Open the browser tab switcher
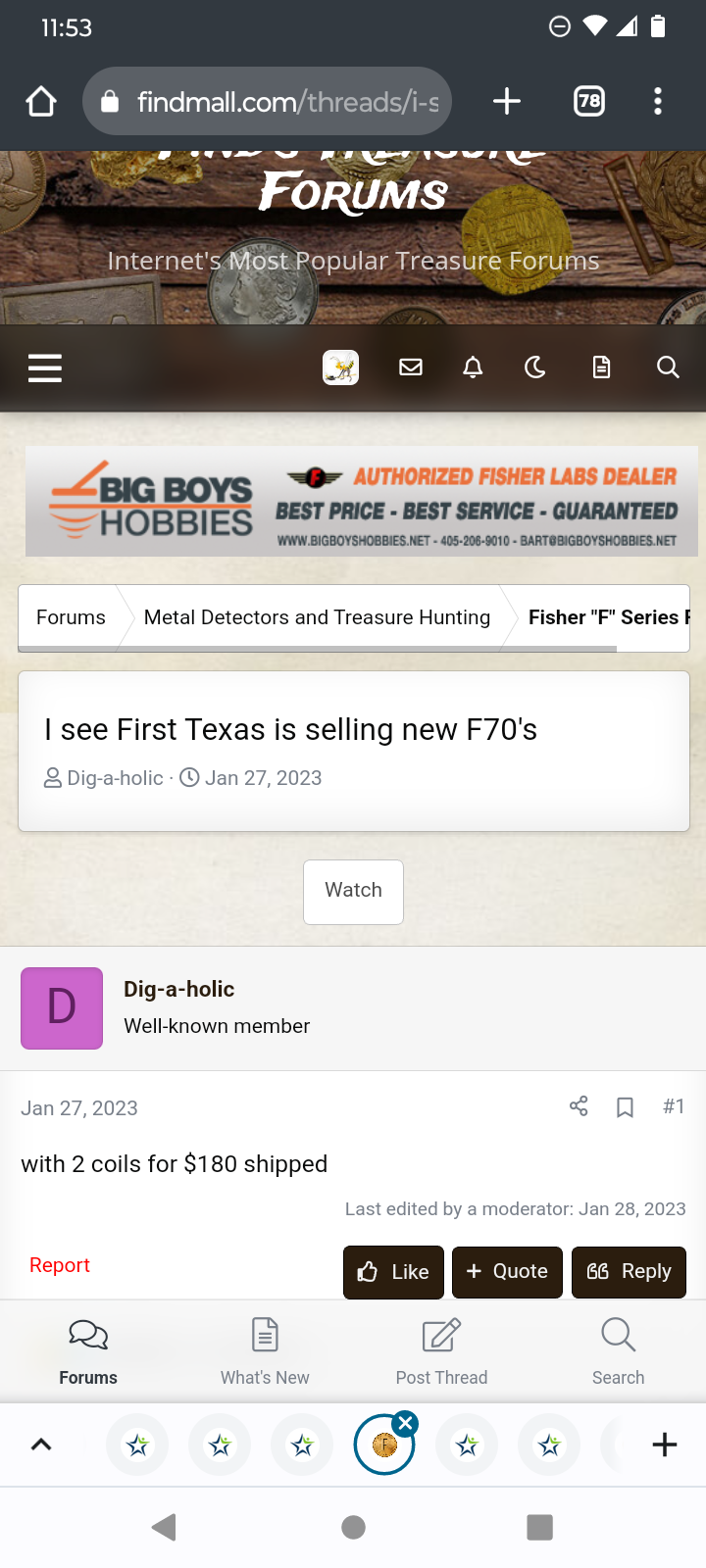This screenshot has height=1568, width=706. (589, 101)
